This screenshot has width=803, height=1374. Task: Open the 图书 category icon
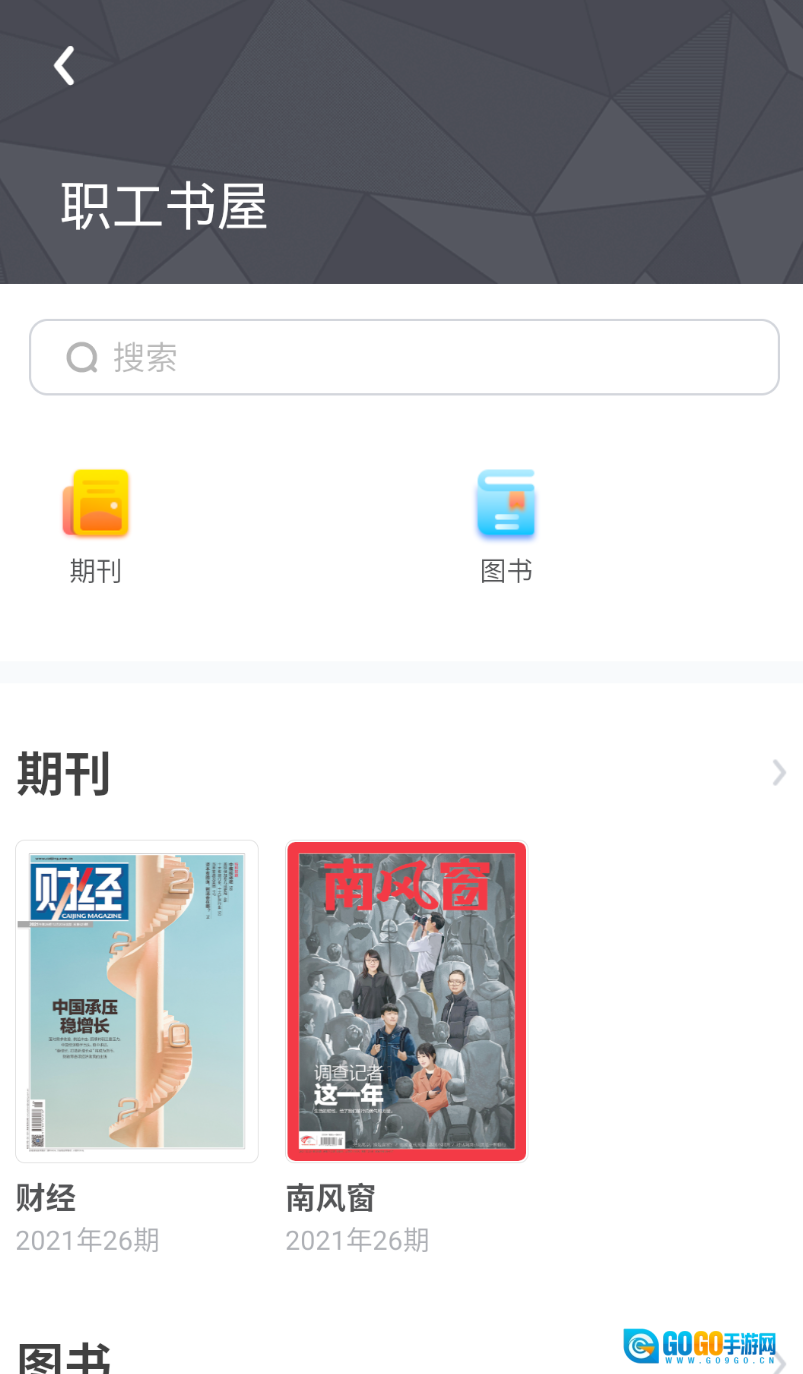506,505
